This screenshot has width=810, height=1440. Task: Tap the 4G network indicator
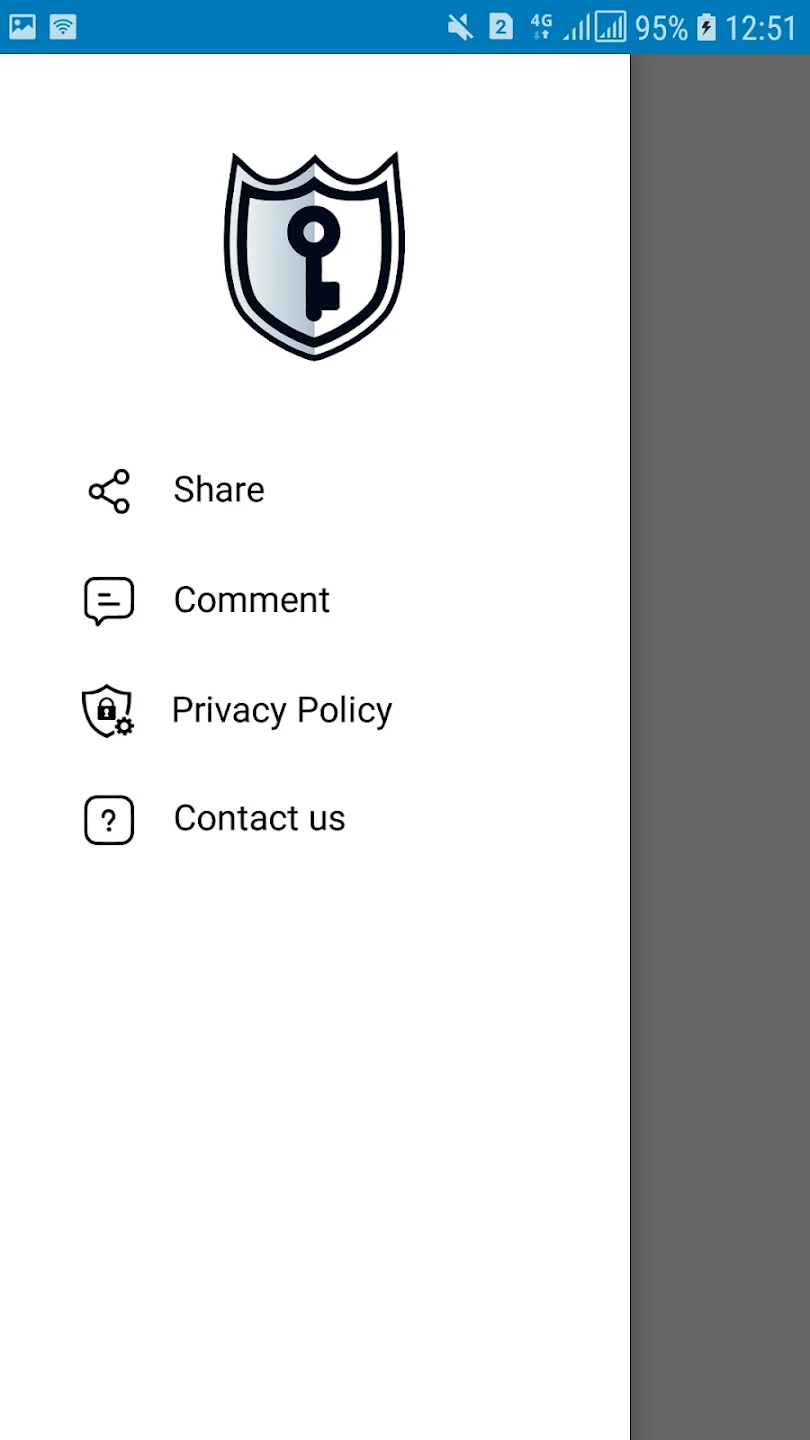pyautogui.click(x=541, y=27)
